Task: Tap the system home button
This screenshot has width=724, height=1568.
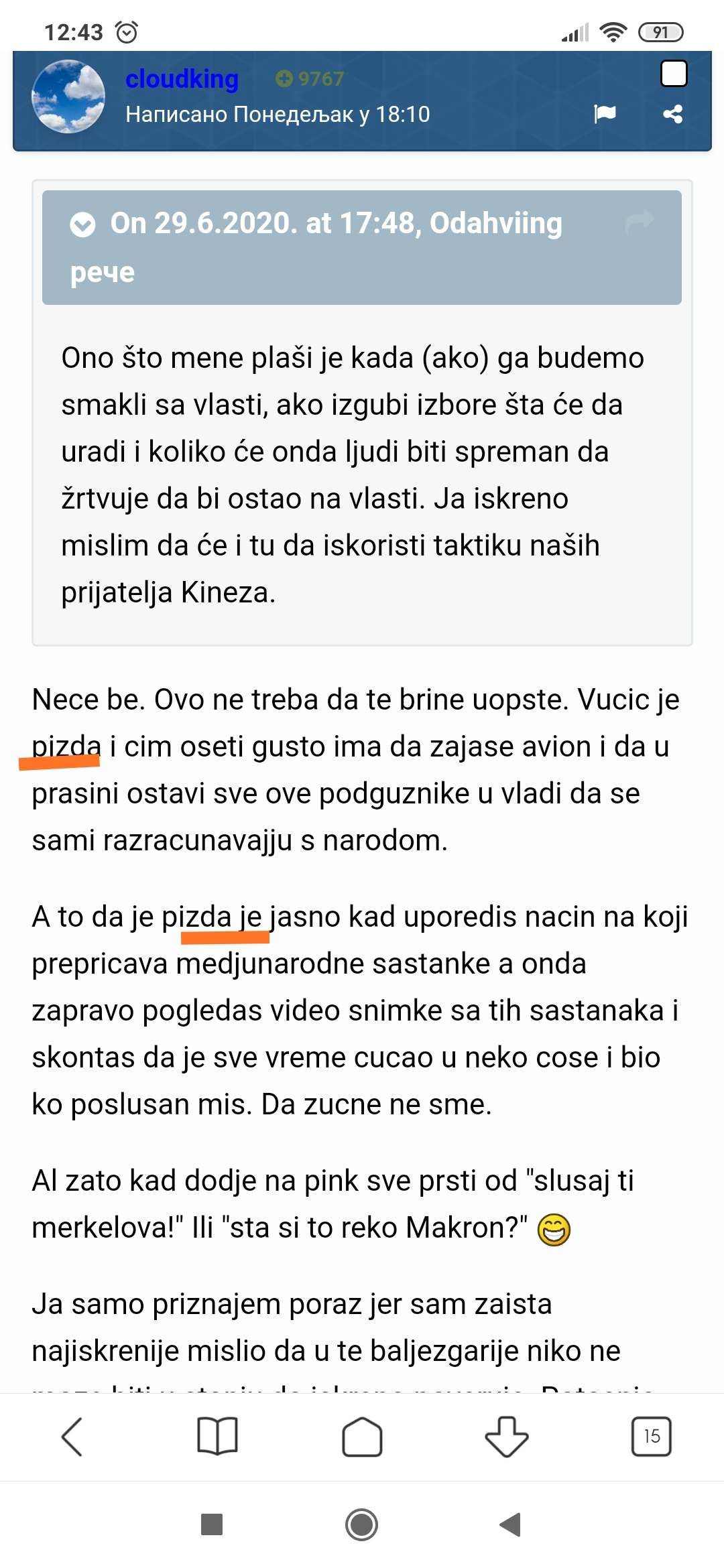Action: point(362,1524)
